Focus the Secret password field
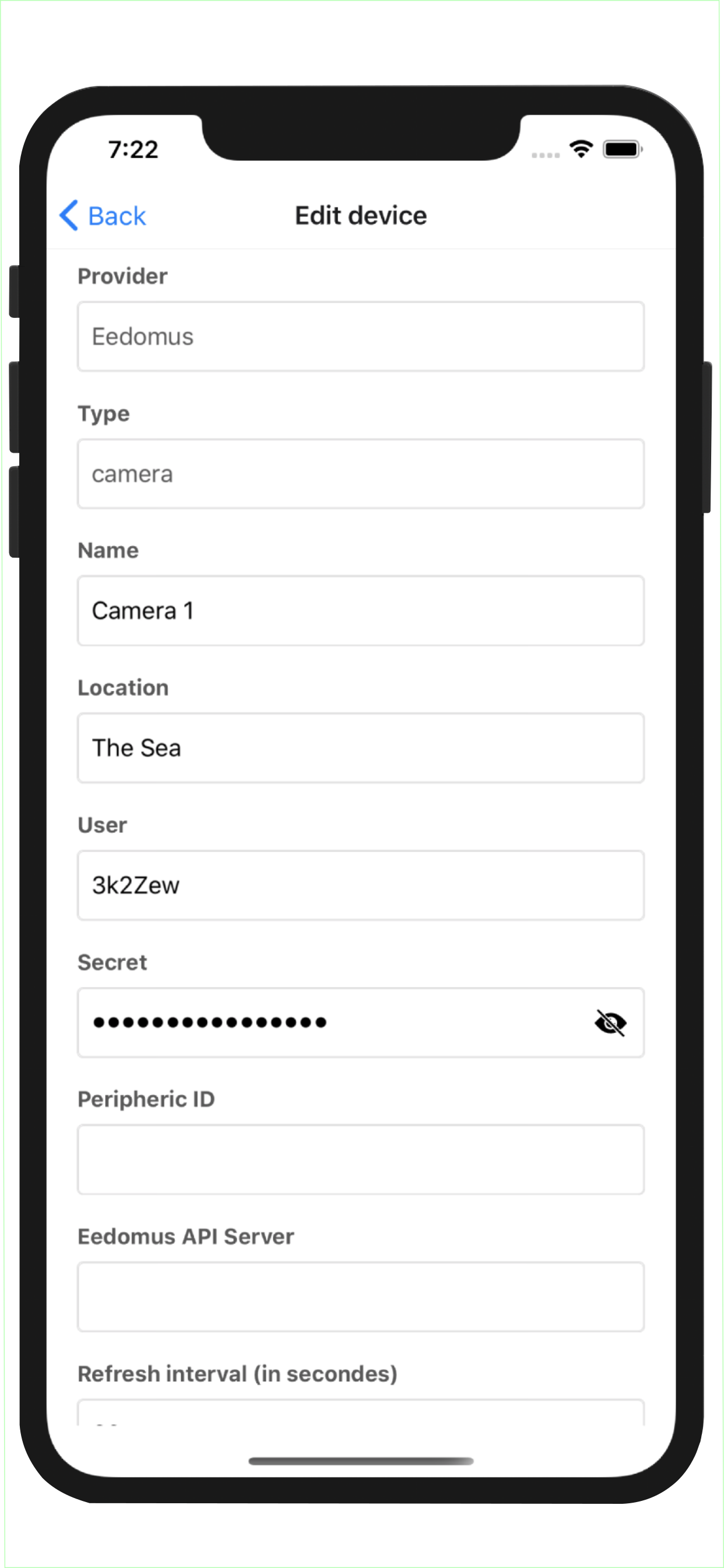724x1568 pixels. point(329,1023)
